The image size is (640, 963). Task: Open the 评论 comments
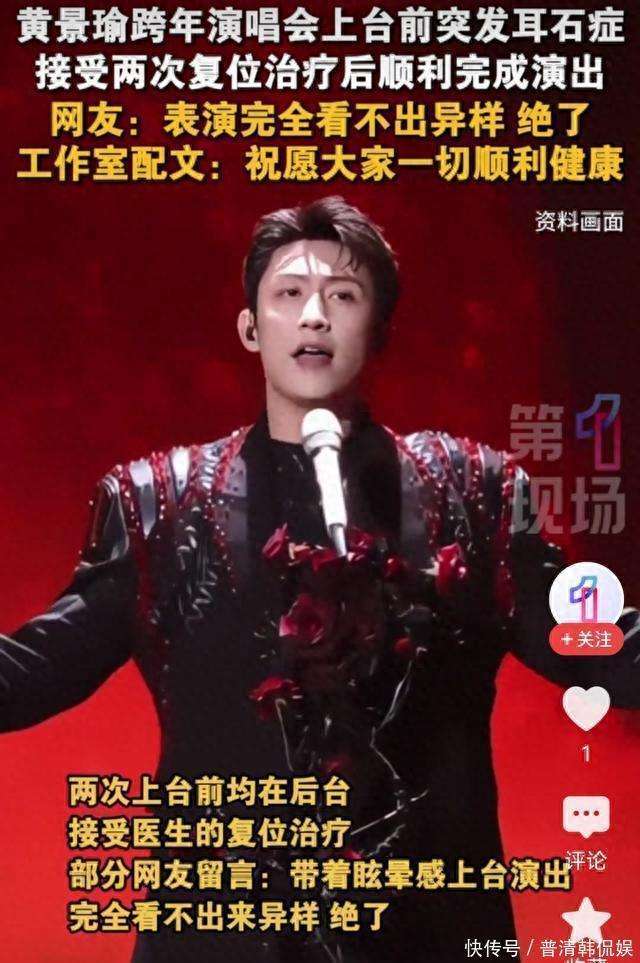pos(586,818)
